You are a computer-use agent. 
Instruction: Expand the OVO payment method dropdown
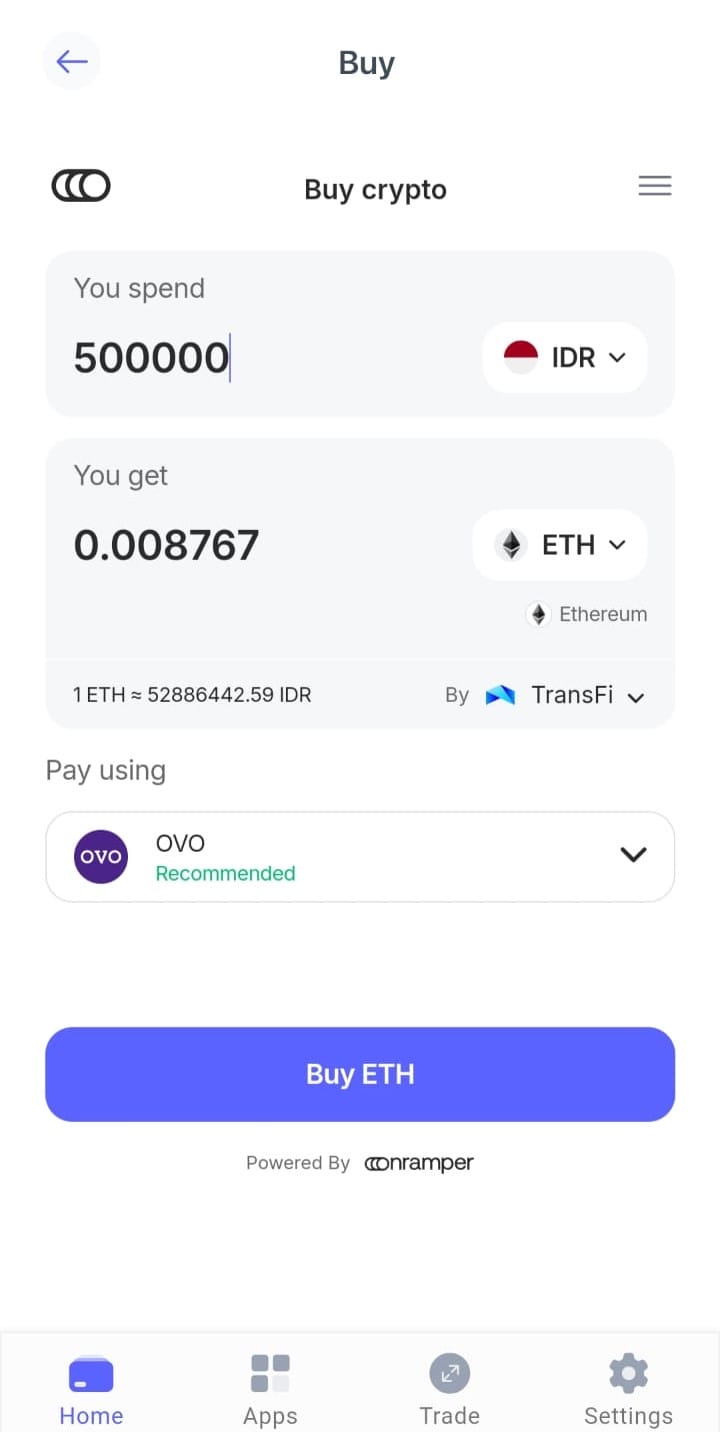633,855
